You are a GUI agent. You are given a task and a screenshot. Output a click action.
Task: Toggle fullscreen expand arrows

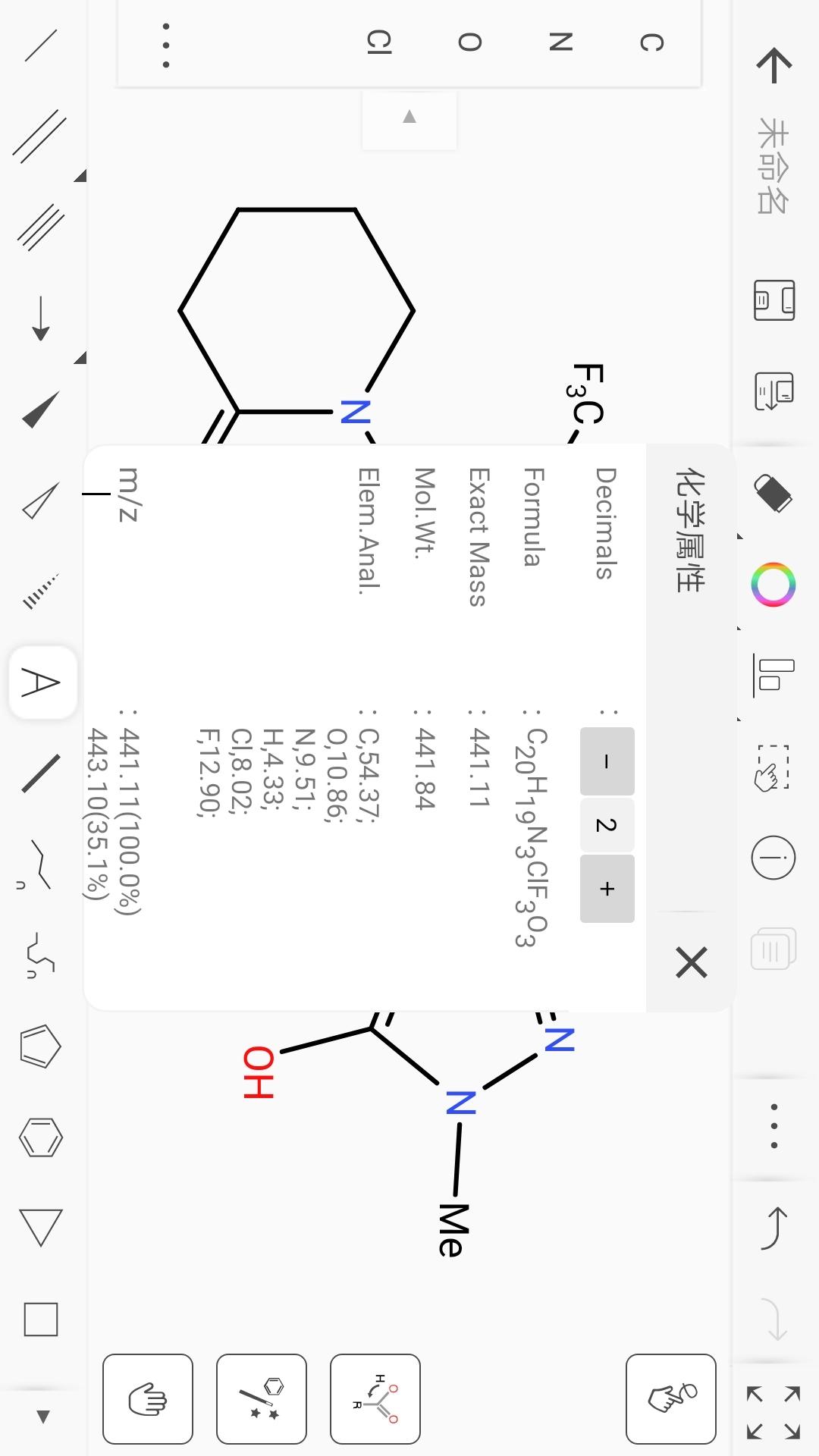tap(773, 1412)
